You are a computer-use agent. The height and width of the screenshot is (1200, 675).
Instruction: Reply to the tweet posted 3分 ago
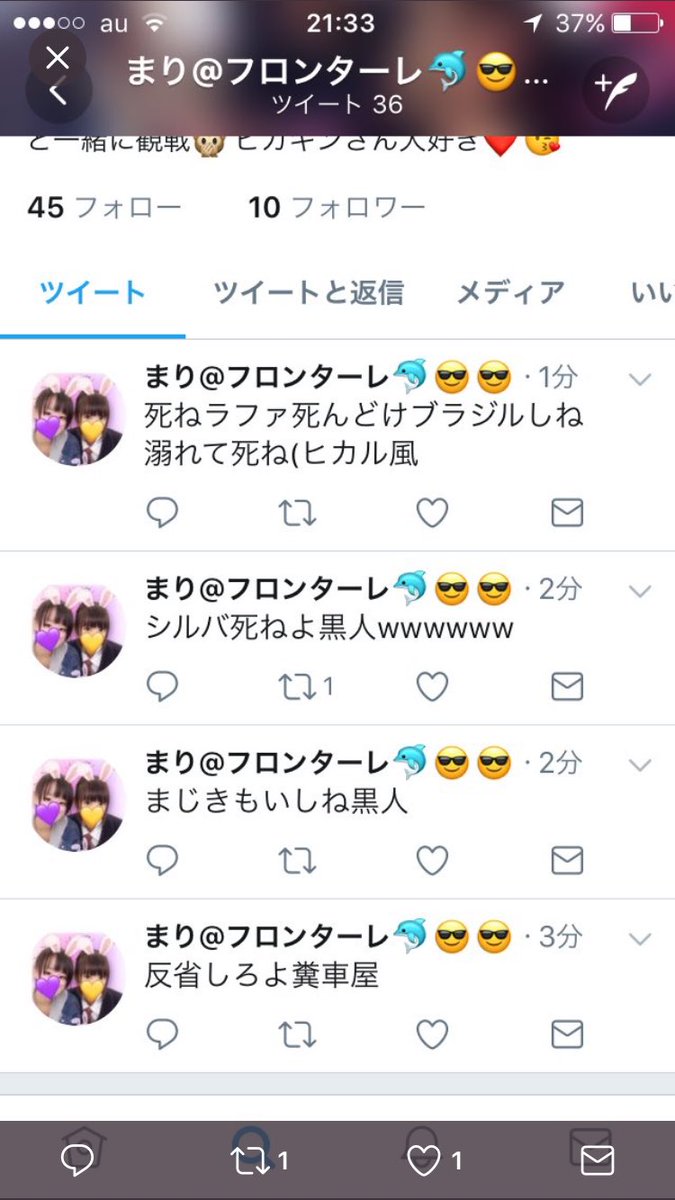[x=162, y=1035]
